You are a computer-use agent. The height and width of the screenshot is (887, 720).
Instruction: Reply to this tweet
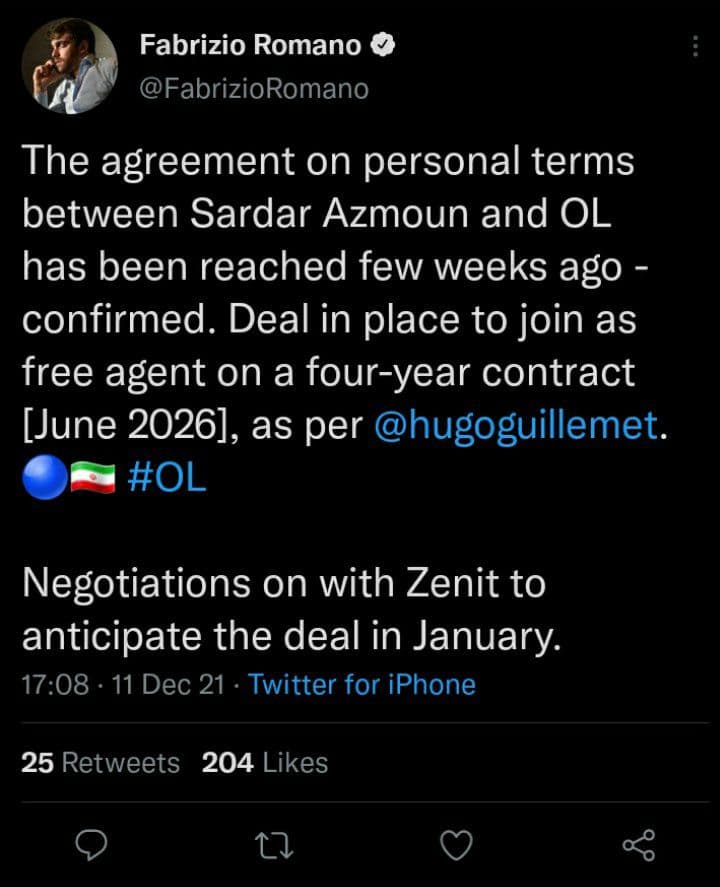click(x=92, y=846)
